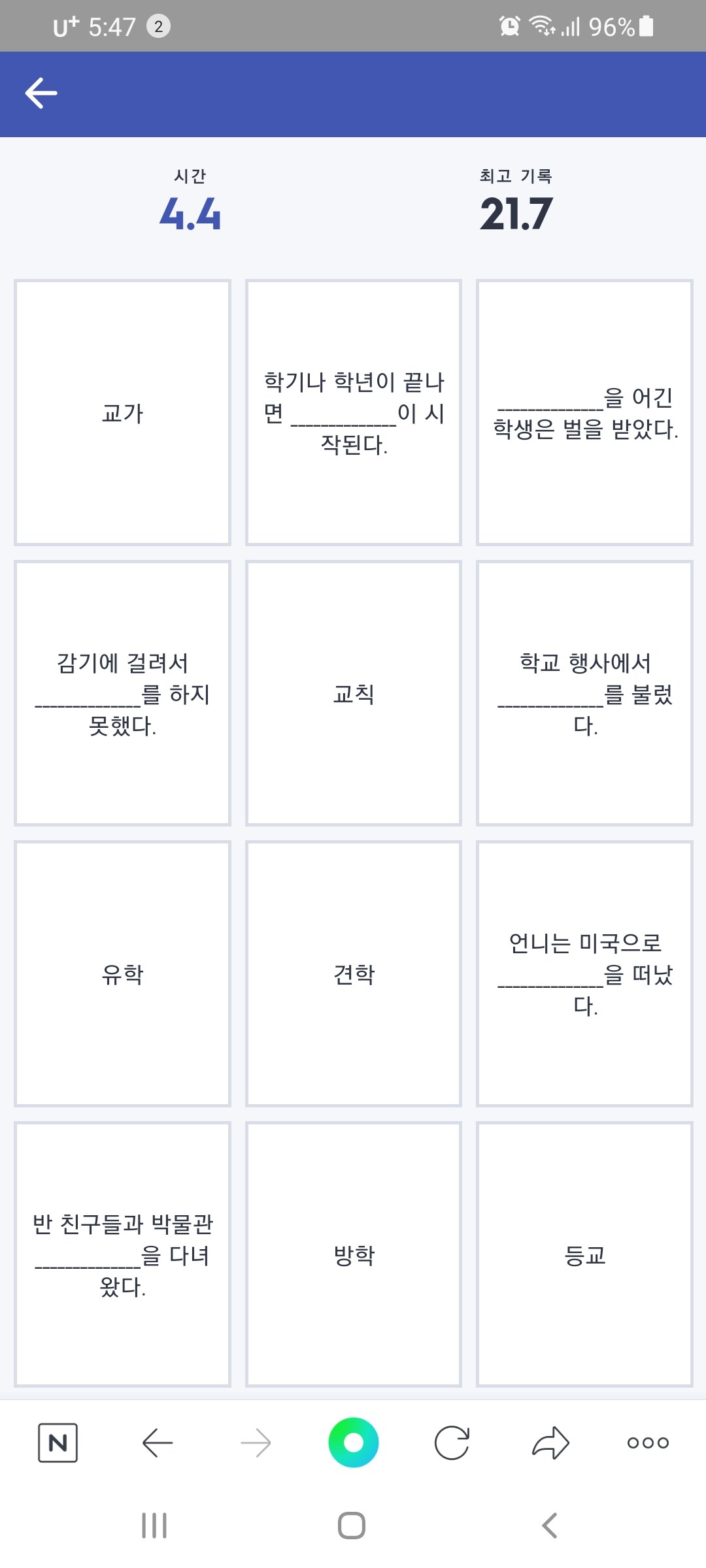Screen dimensions: 706x1568
Task: Choose the 교칙 card
Action: [x=354, y=693]
